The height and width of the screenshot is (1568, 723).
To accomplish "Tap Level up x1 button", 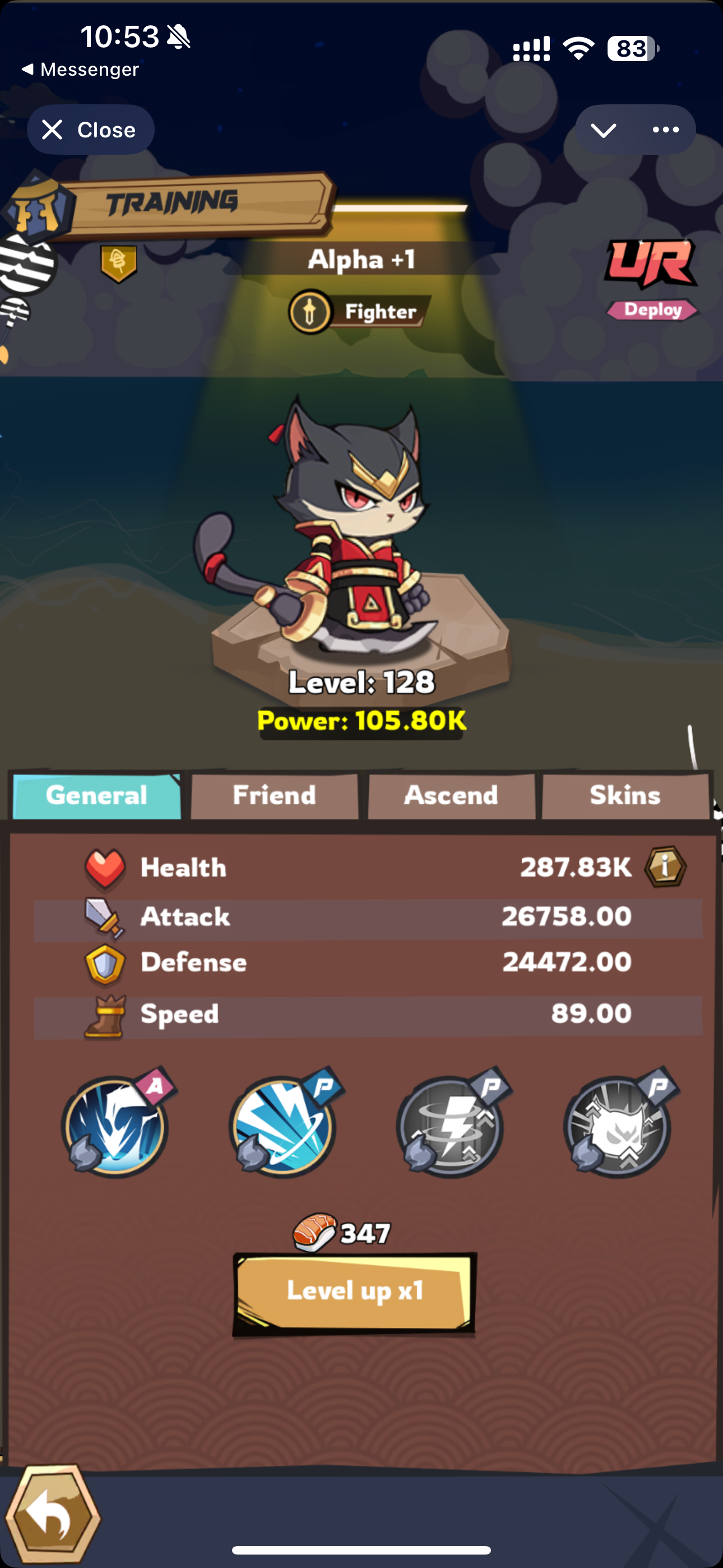I will 354,1291.
